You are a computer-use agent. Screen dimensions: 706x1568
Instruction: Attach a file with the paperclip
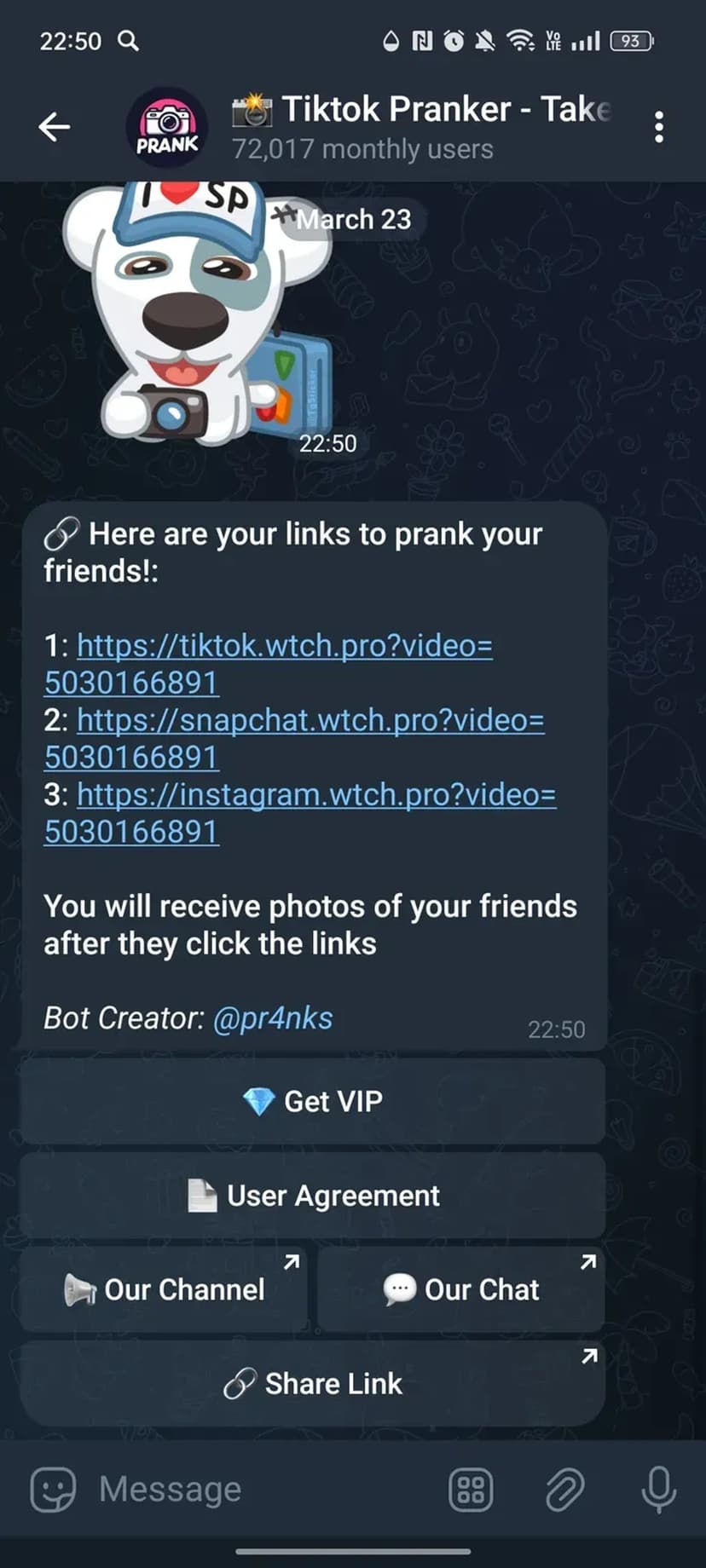[564, 1490]
